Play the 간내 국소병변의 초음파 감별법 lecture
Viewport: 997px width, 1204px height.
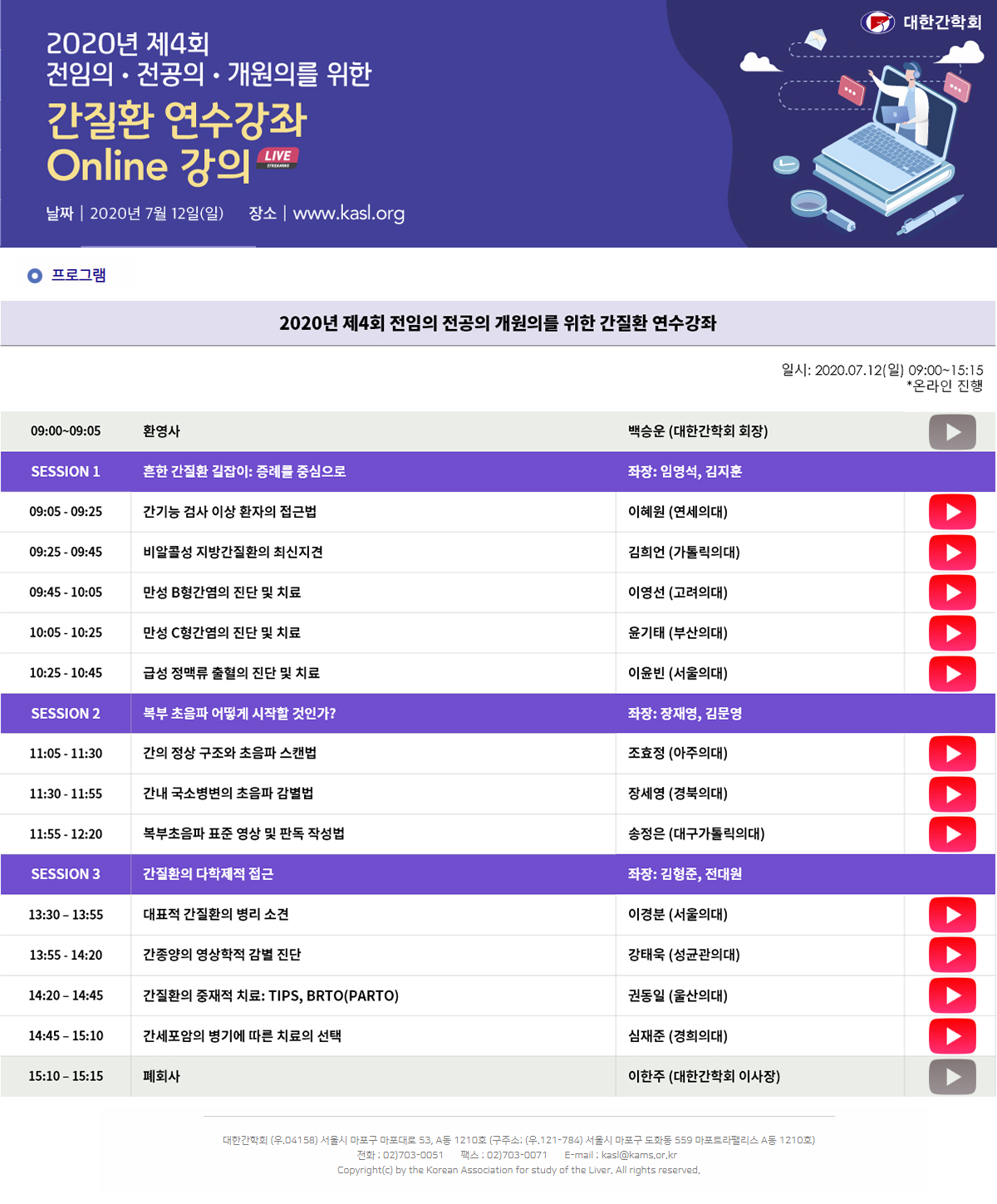(x=952, y=794)
